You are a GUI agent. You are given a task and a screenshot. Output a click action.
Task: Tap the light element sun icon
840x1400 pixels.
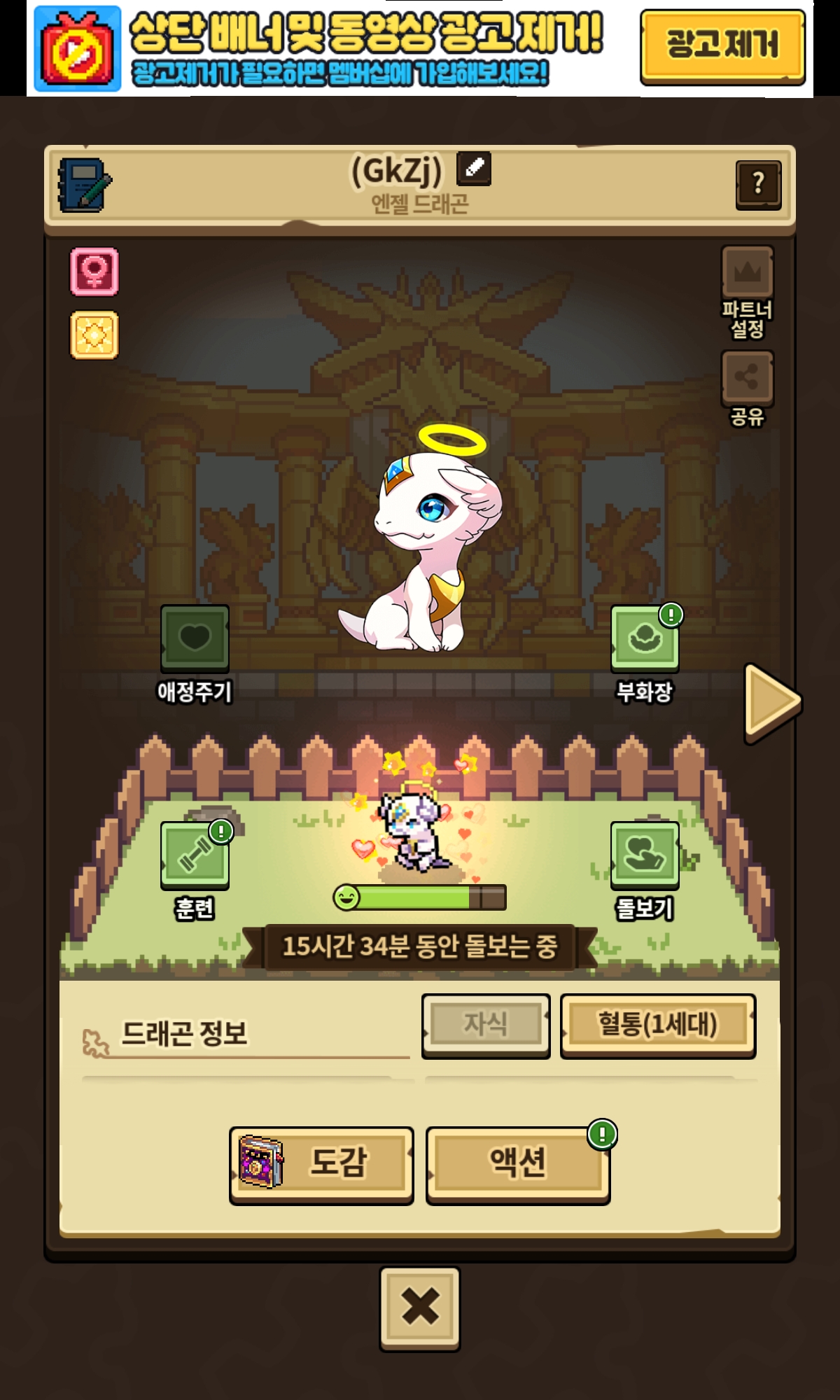(94, 335)
